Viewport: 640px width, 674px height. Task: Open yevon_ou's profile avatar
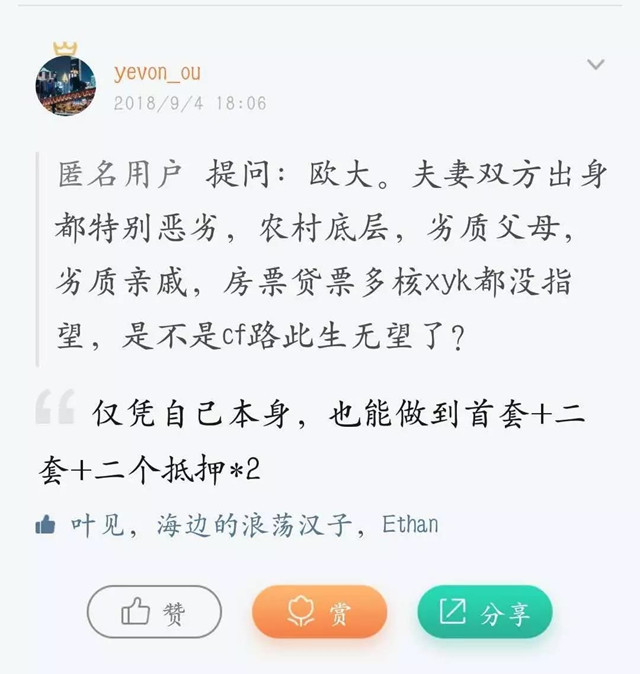point(65,86)
